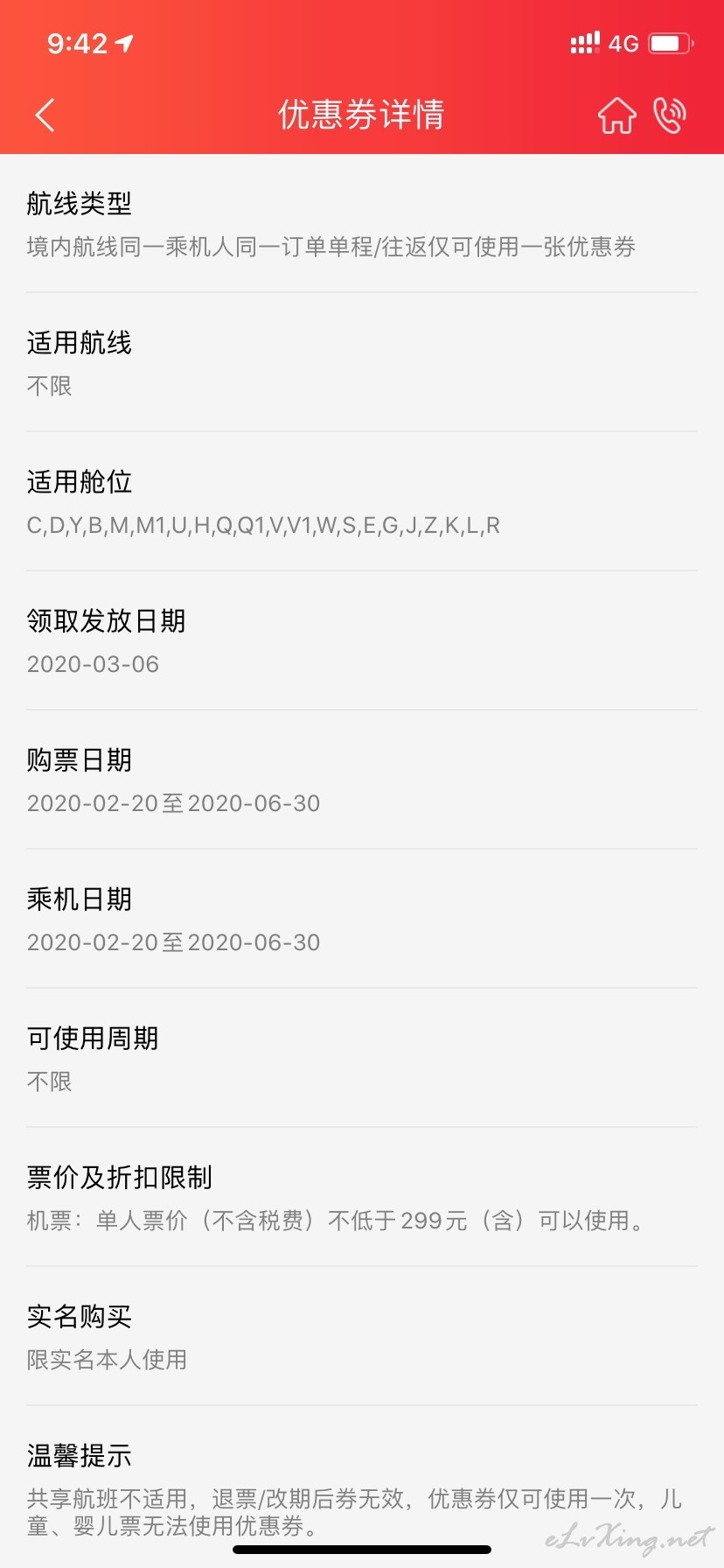Go back from coupon details
Screen dimensions: 724x1568
(45, 115)
